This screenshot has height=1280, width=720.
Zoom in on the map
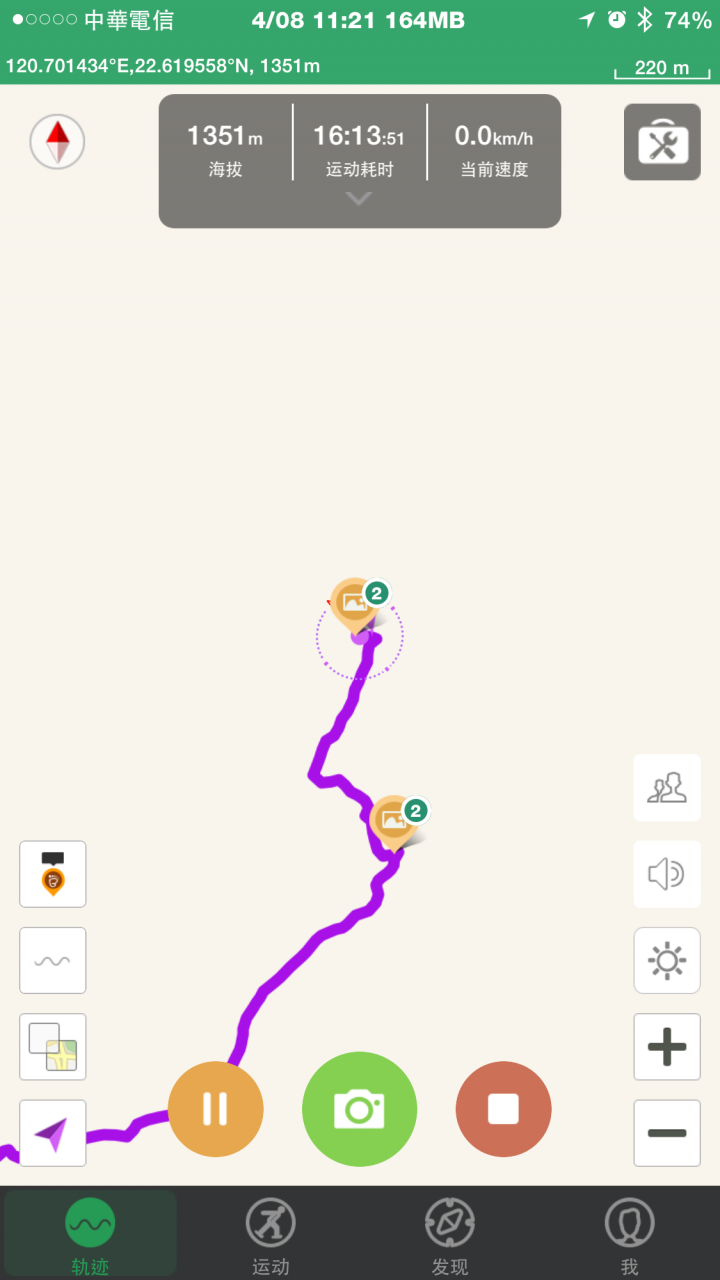[x=667, y=1047]
